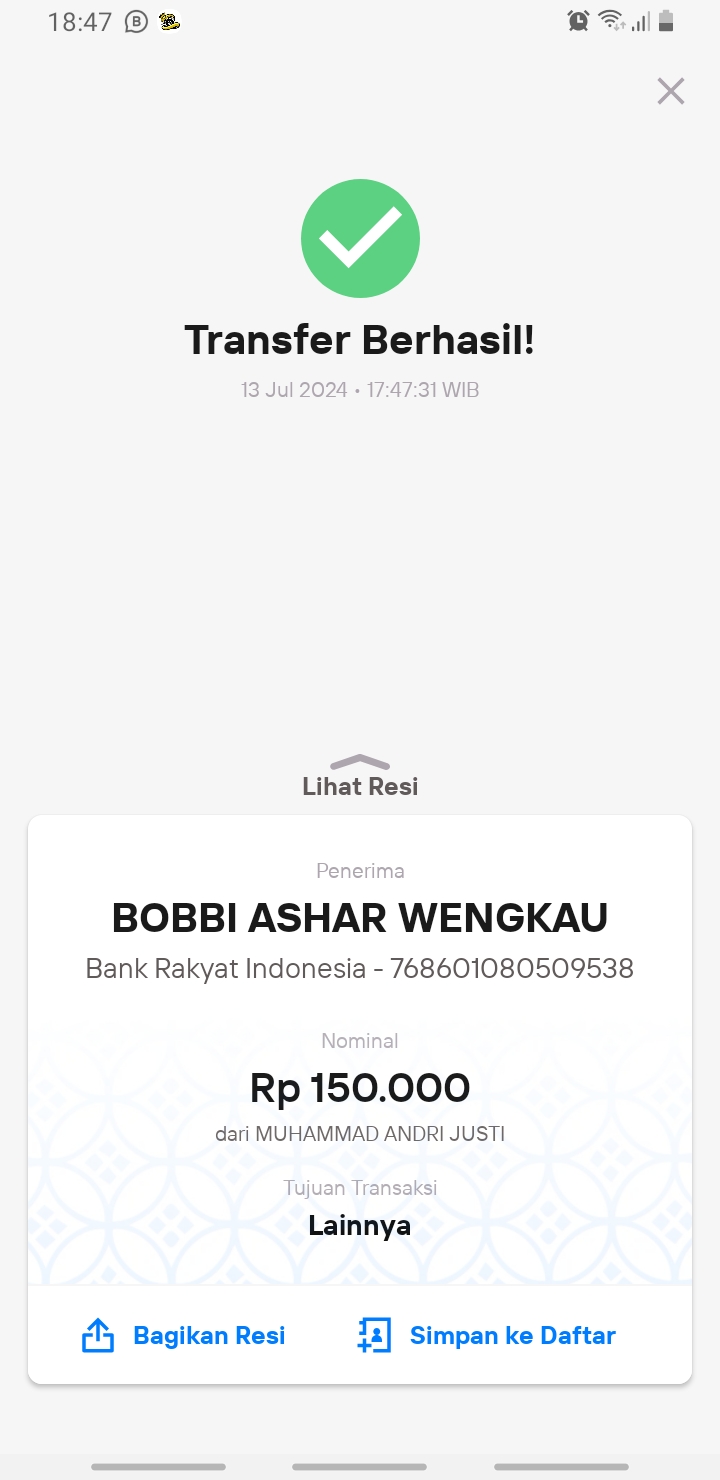The height and width of the screenshot is (1480, 720).
Task: Save recipient with Simpan ke Daftar
Action: 486,1336
